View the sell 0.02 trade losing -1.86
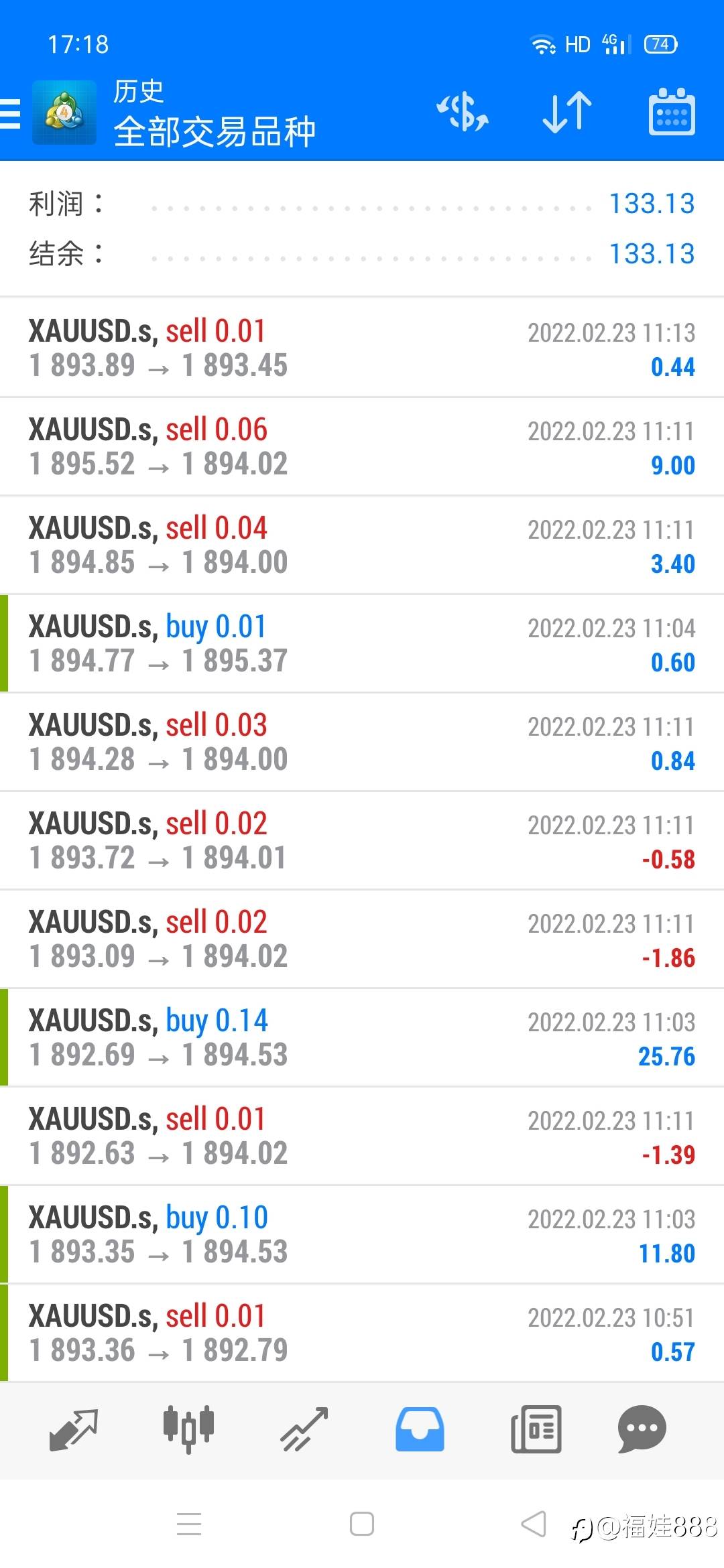Image resolution: width=724 pixels, height=1568 pixels. pyautogui.click(x=362, y=939)
